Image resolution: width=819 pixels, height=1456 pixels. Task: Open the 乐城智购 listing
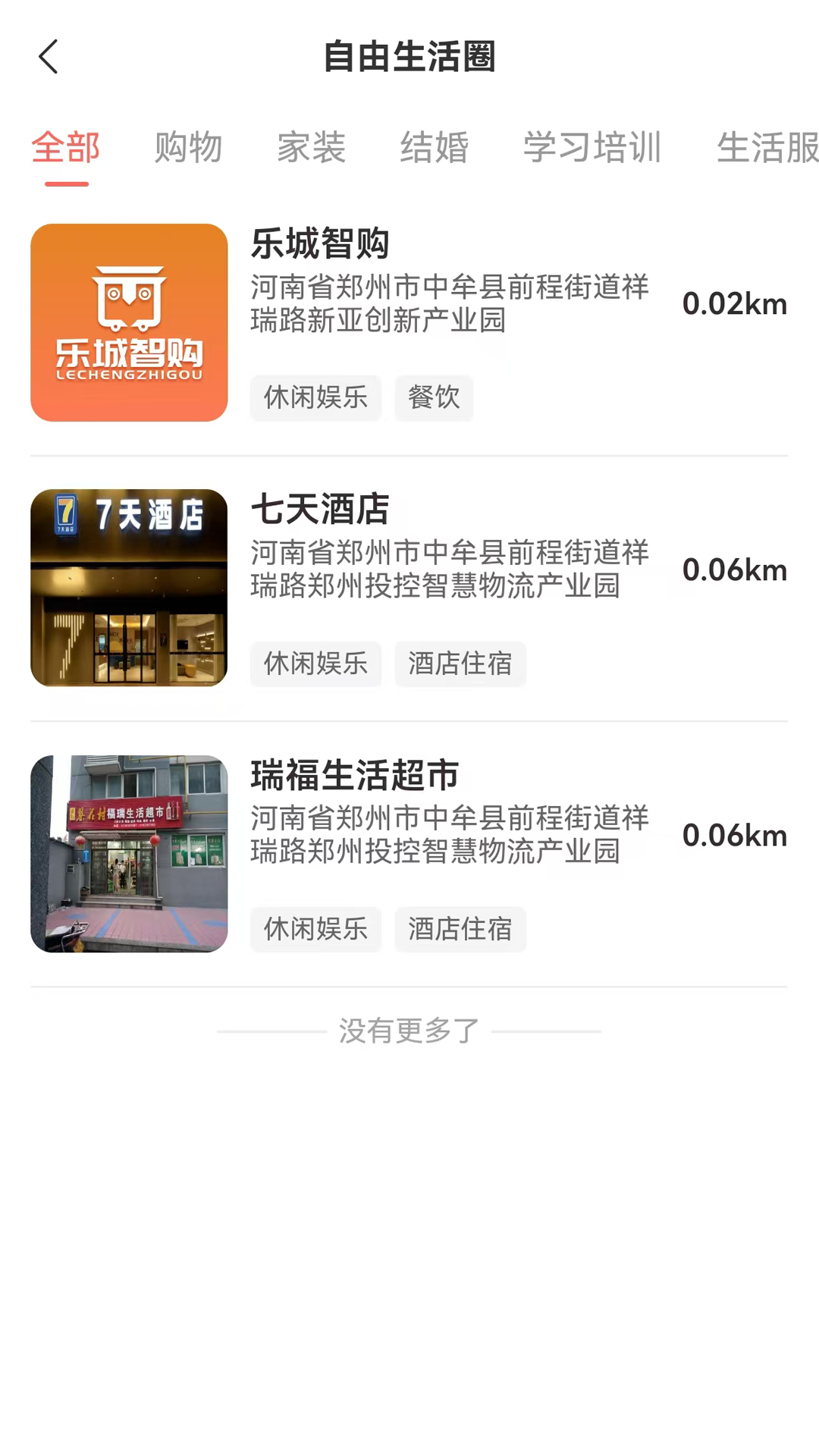point(409,322)
